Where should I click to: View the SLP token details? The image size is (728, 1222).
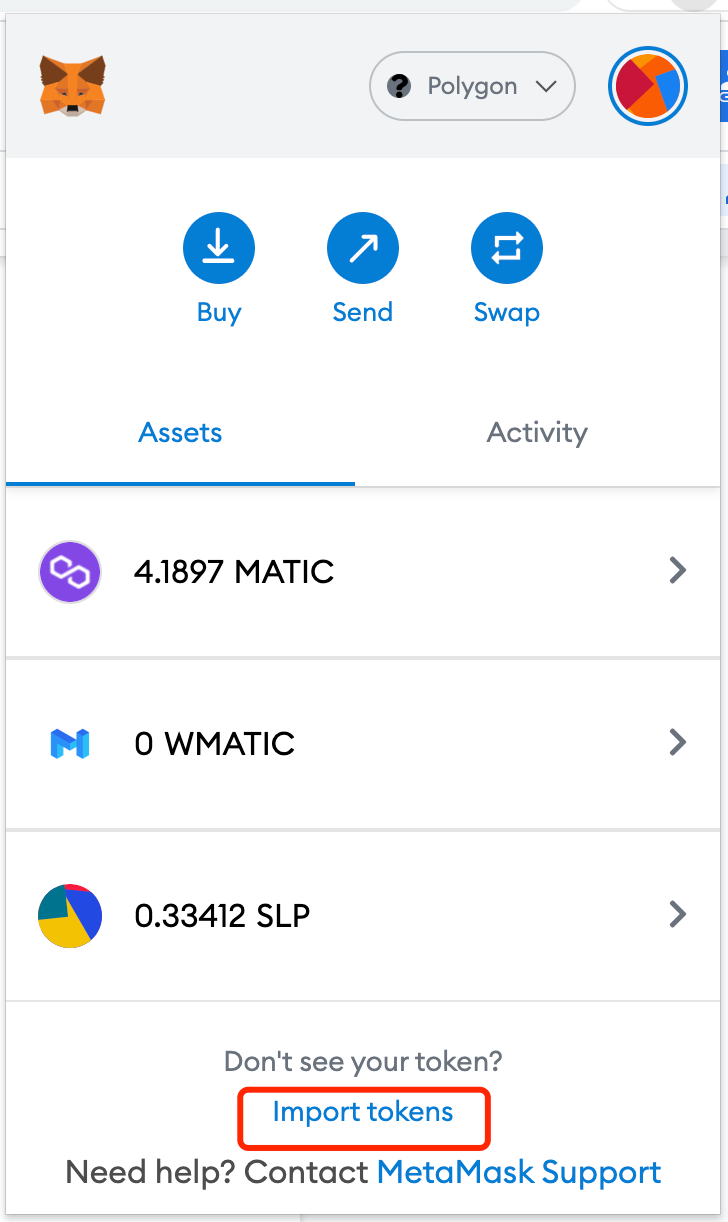[363, 915]
